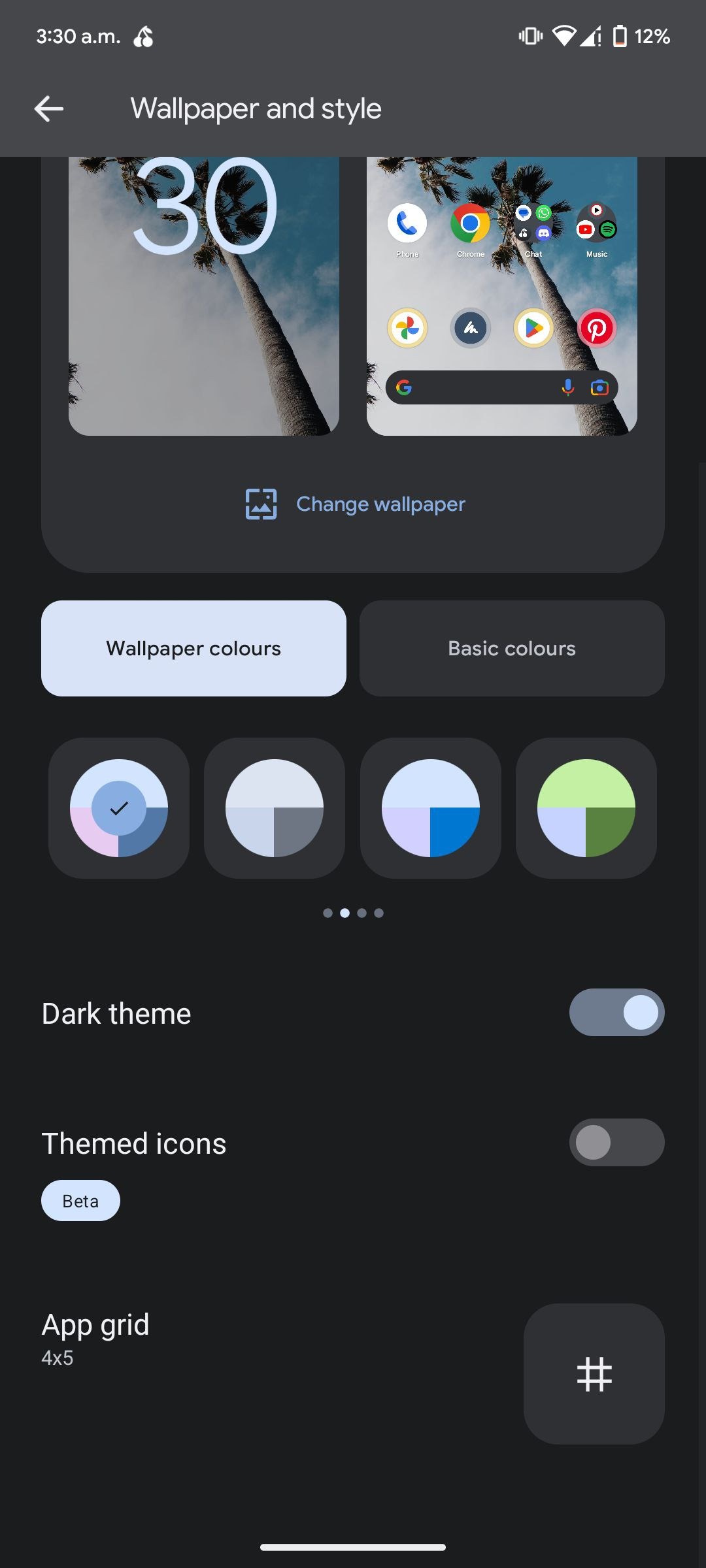Choose the grey colour palette swatch
This screenshot has width=706, height=1568.
pos(275,808)
